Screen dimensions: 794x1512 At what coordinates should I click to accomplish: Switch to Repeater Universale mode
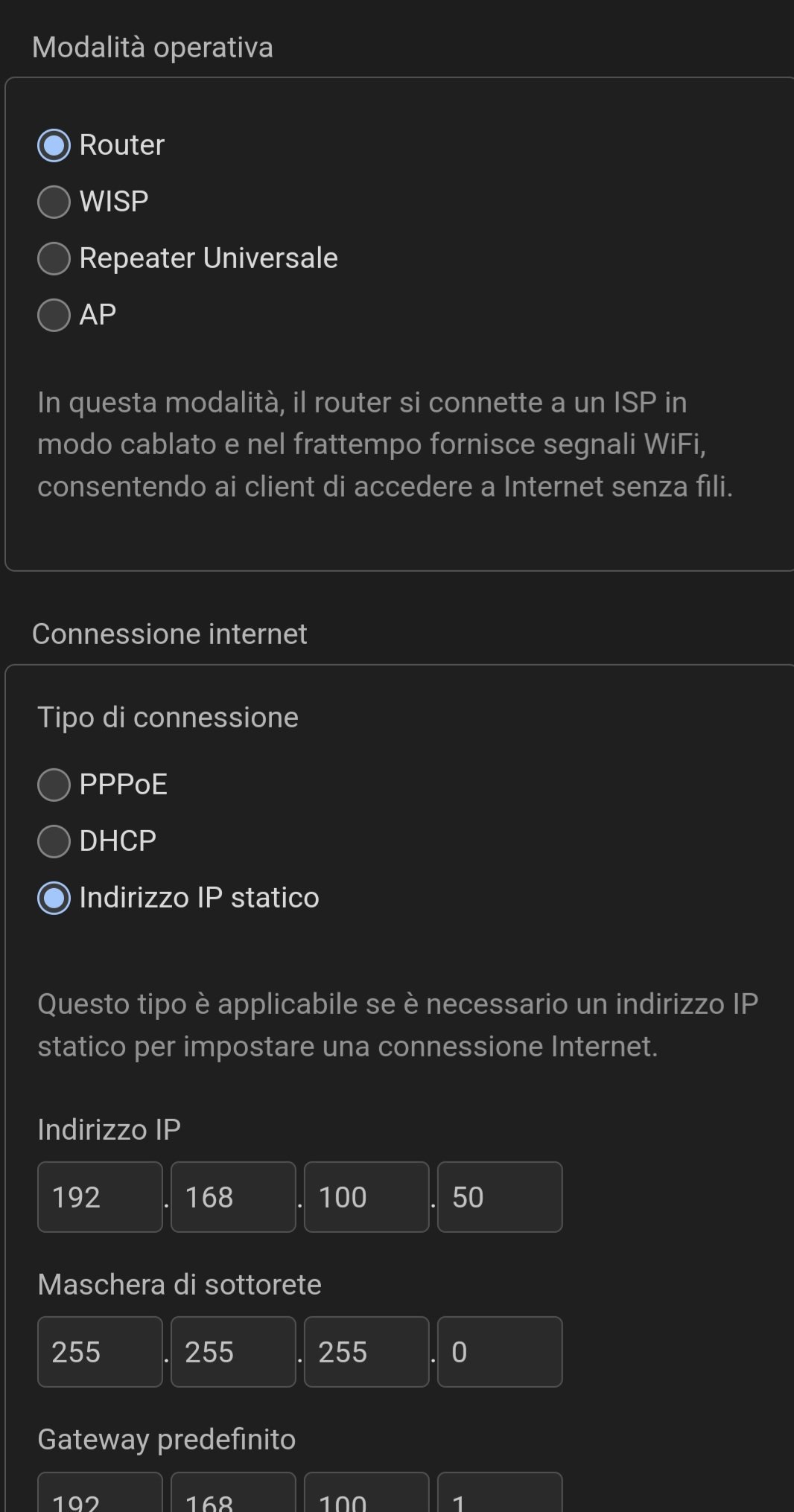[54, 258]
